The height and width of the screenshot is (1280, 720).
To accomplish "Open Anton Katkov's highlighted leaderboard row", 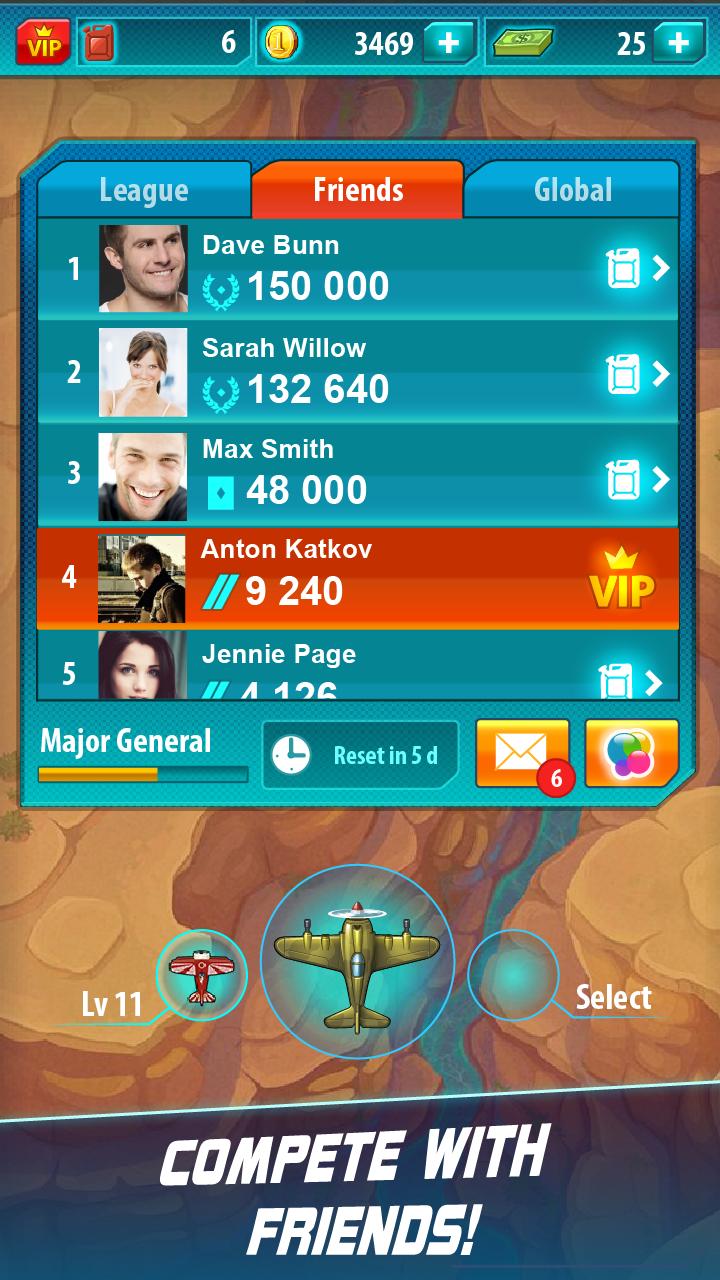I will coord(358,578).
